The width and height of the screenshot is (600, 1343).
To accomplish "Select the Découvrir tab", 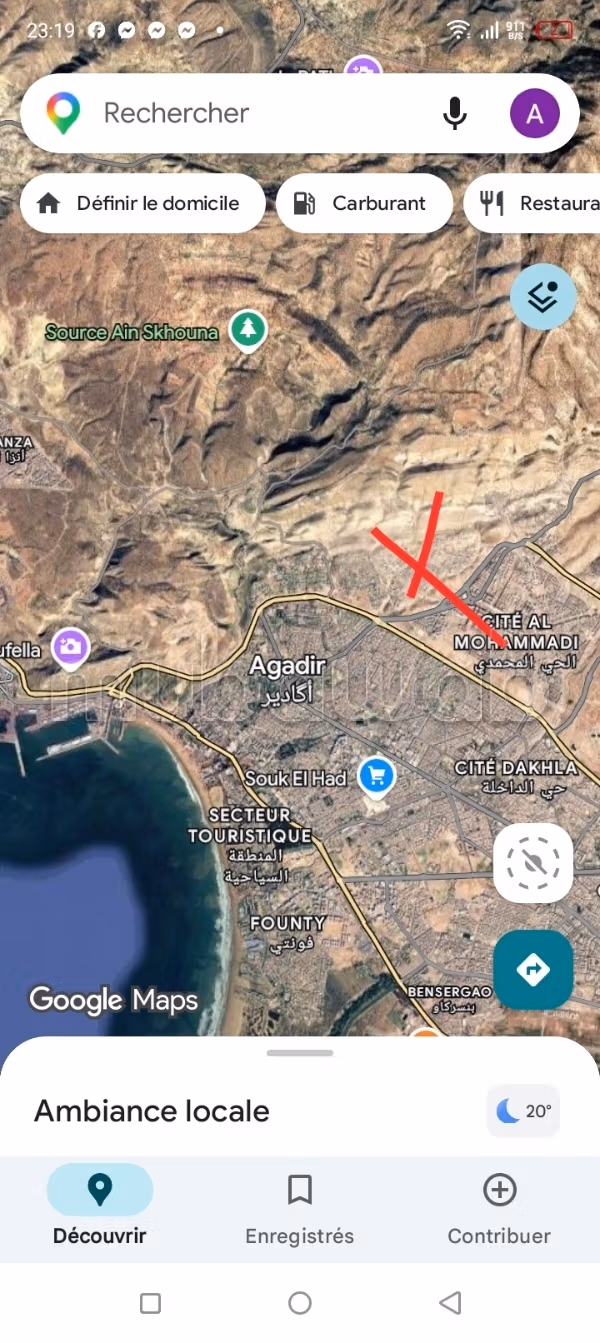I will 100,1209.
